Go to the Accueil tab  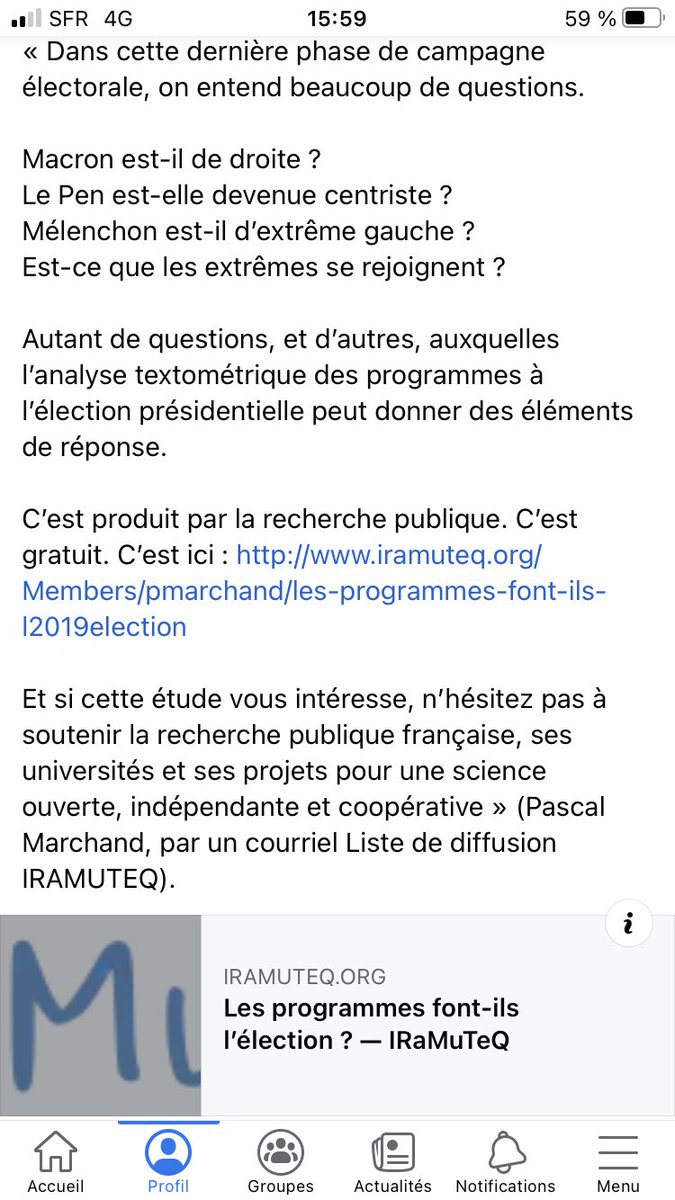pos(56,1161)
